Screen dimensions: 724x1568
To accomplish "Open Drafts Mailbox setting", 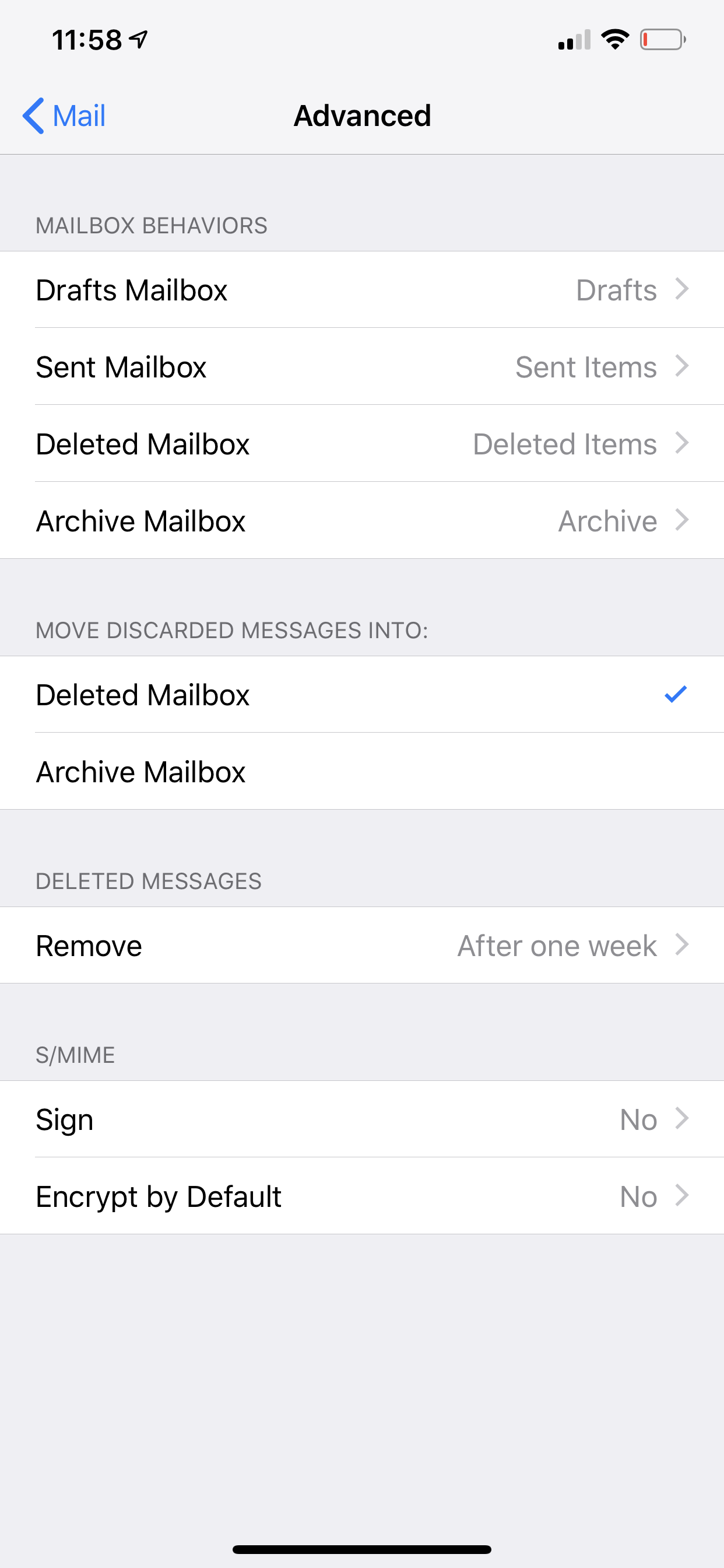I will [362, 290].
